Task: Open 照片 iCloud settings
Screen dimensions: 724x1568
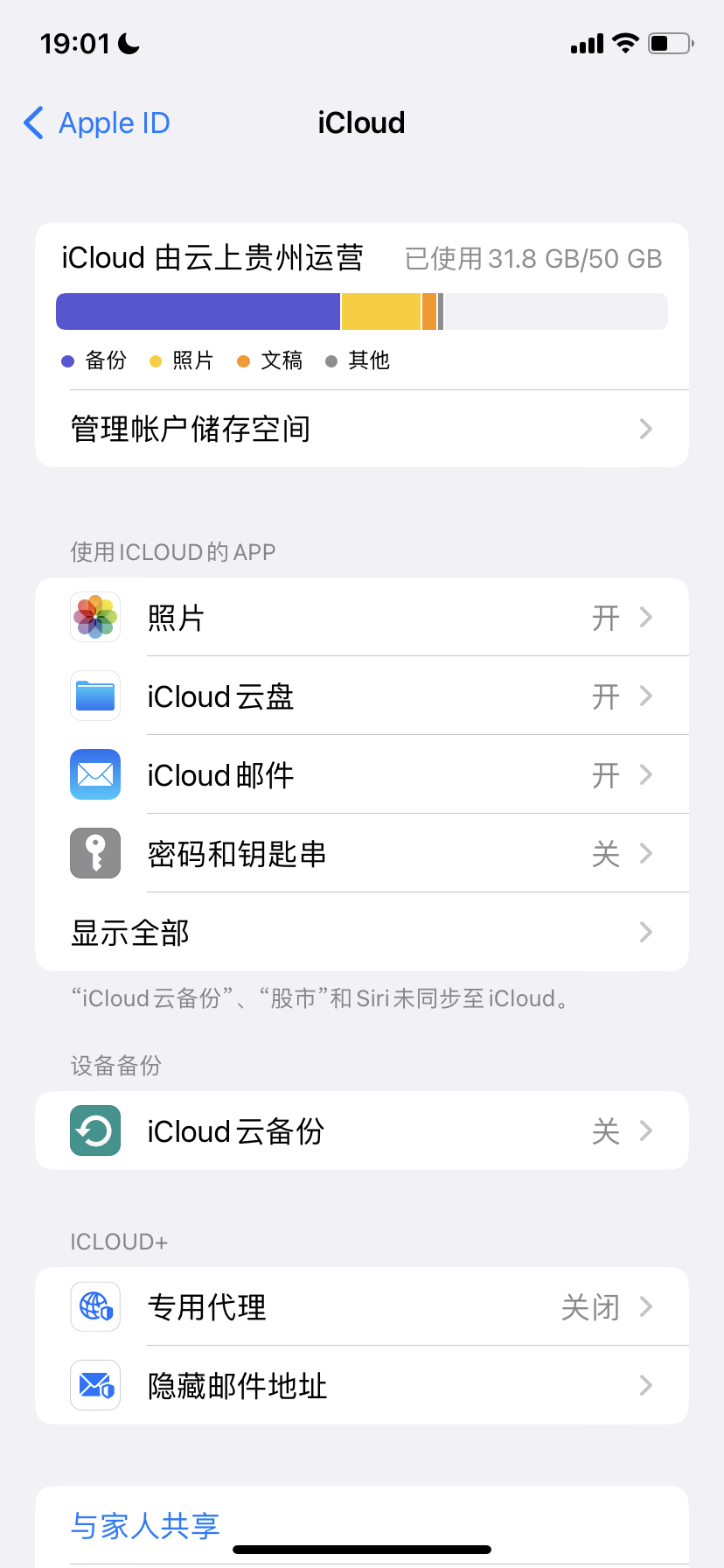Action: (361, 618)
